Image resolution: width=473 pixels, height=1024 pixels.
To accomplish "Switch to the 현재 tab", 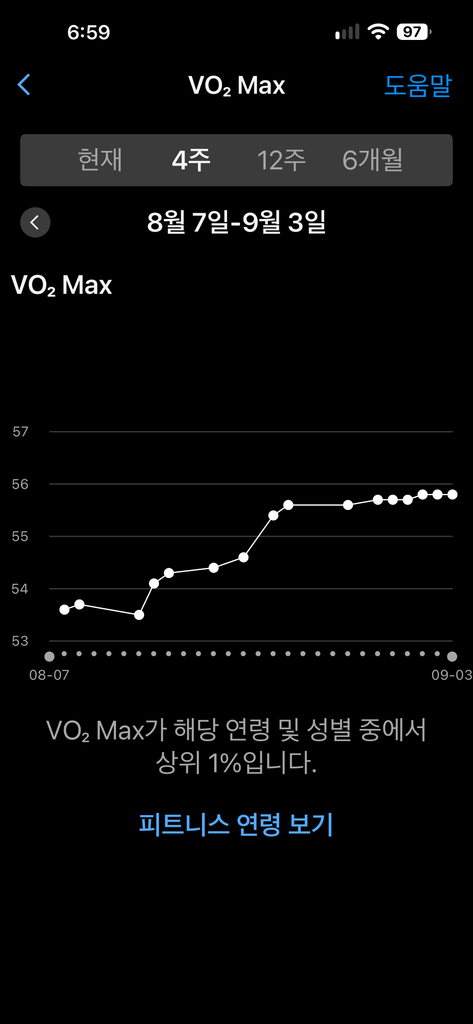I will 100,160.
